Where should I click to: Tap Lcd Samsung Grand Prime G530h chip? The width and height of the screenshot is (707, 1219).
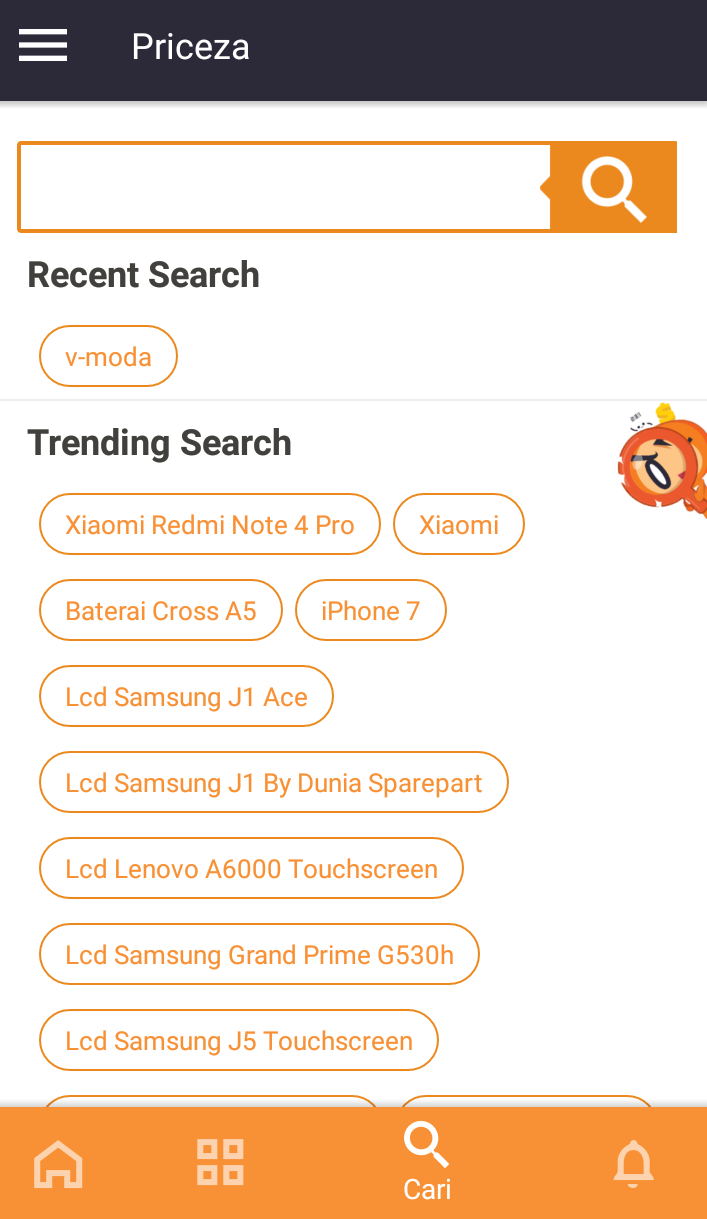click(259, 954)
